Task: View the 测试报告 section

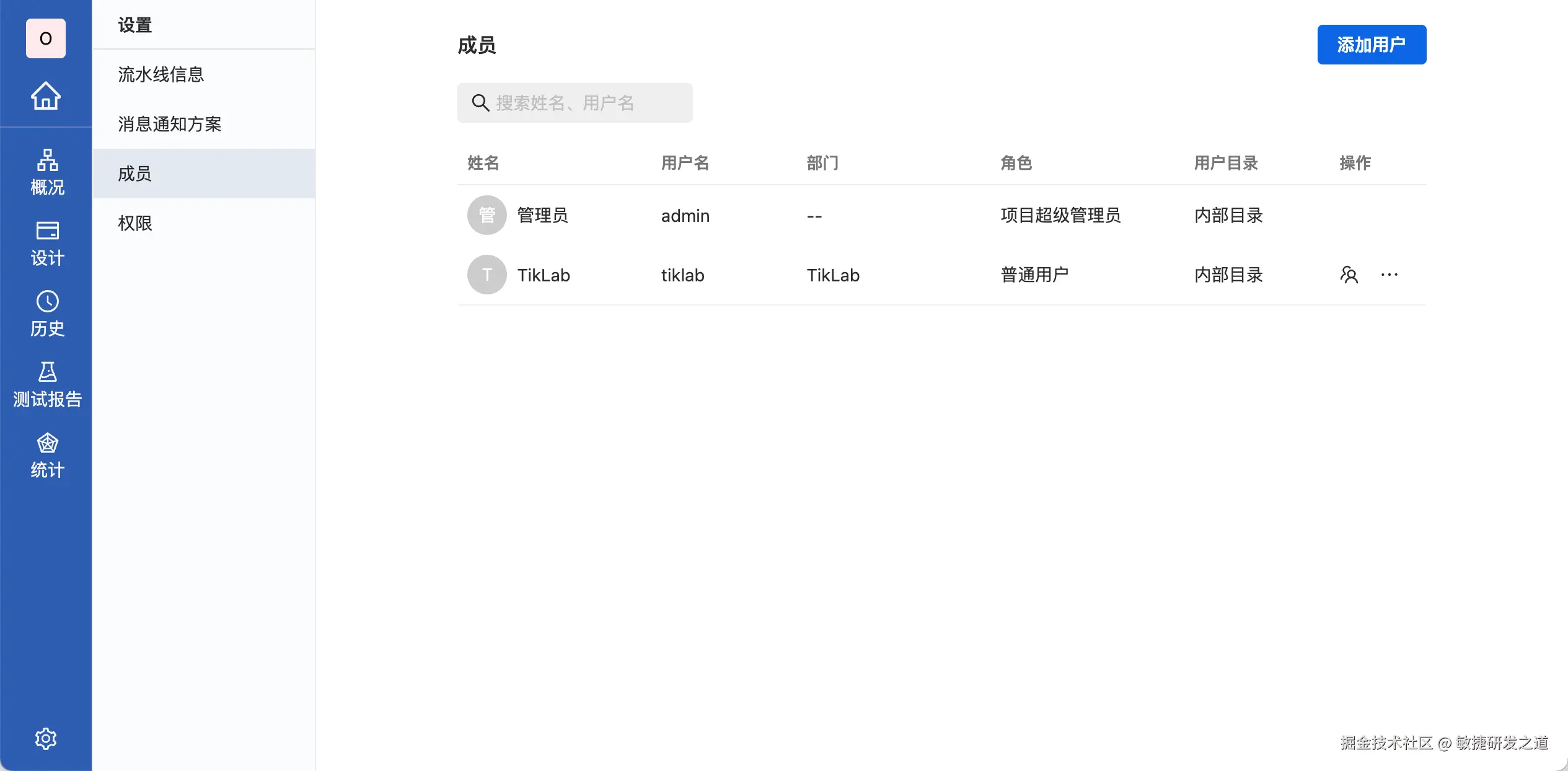Action: pyautogui.click(x=47, y=384)
